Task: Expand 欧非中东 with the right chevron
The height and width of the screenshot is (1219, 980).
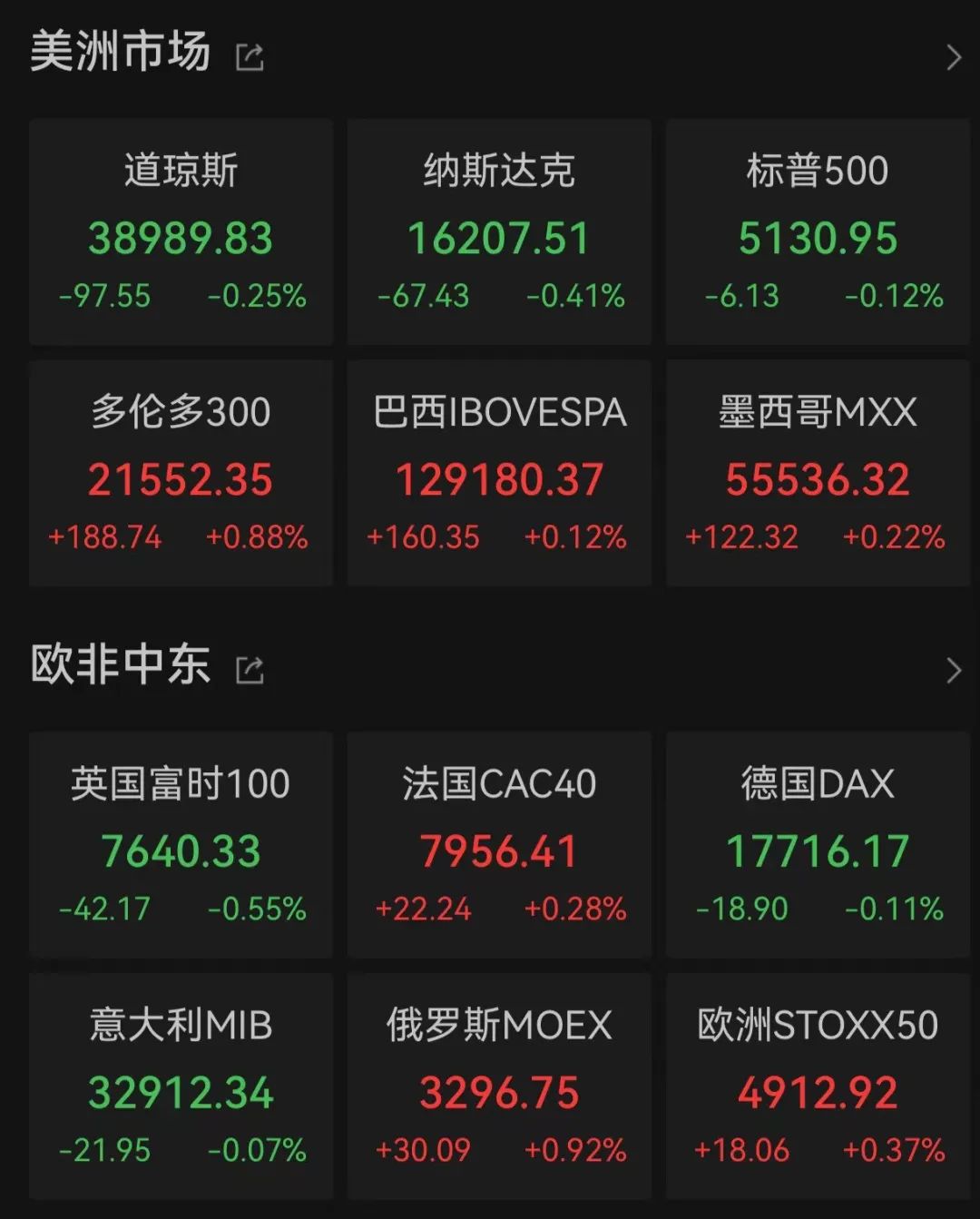Action: (x=953, y=670)
